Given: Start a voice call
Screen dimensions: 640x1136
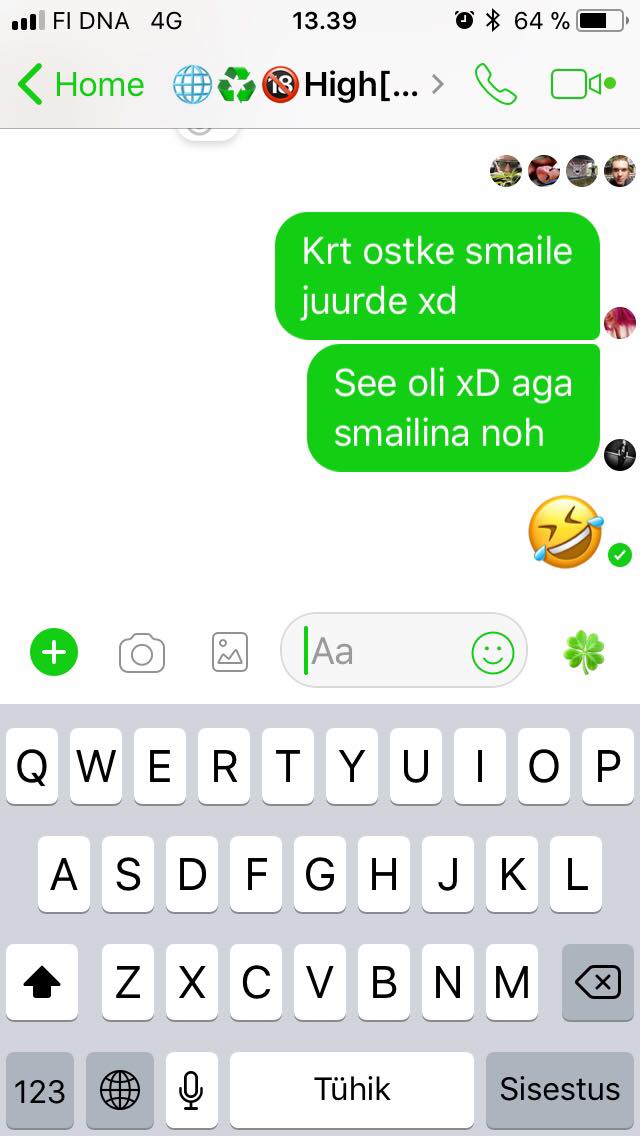Looking at the screenshot, I should 496,85.
